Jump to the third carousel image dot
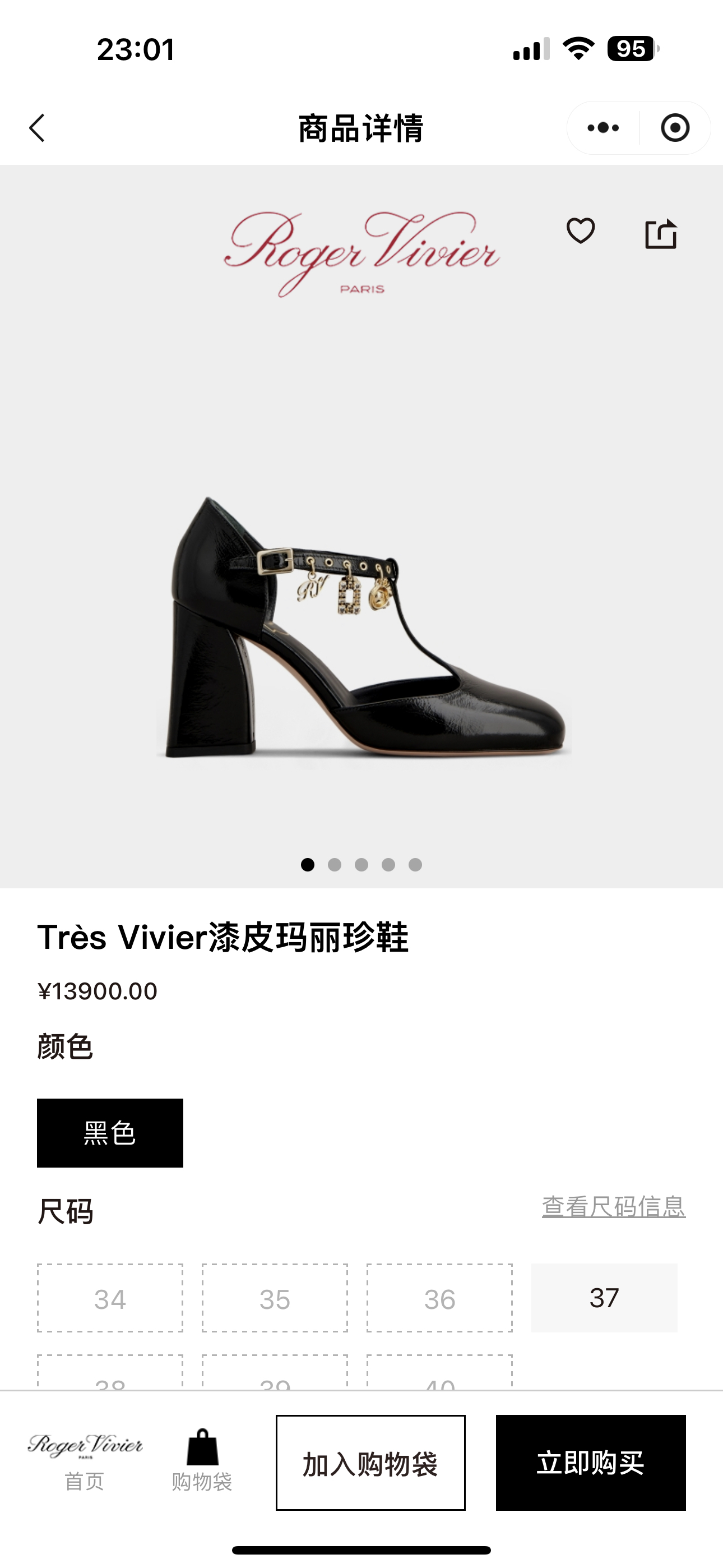723x1568 pixels. (361, 864)
